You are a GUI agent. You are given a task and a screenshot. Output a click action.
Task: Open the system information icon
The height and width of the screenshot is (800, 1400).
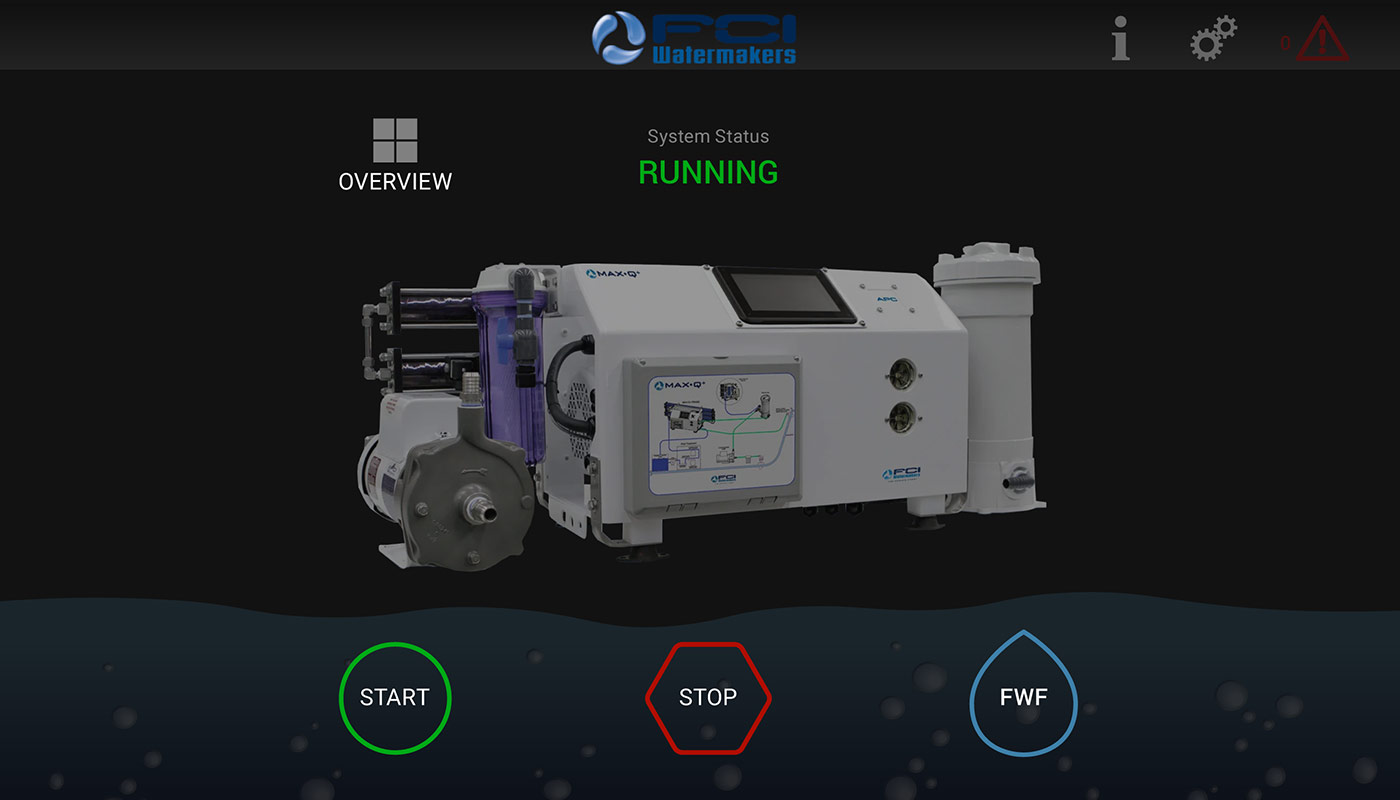pos(1121,38)
